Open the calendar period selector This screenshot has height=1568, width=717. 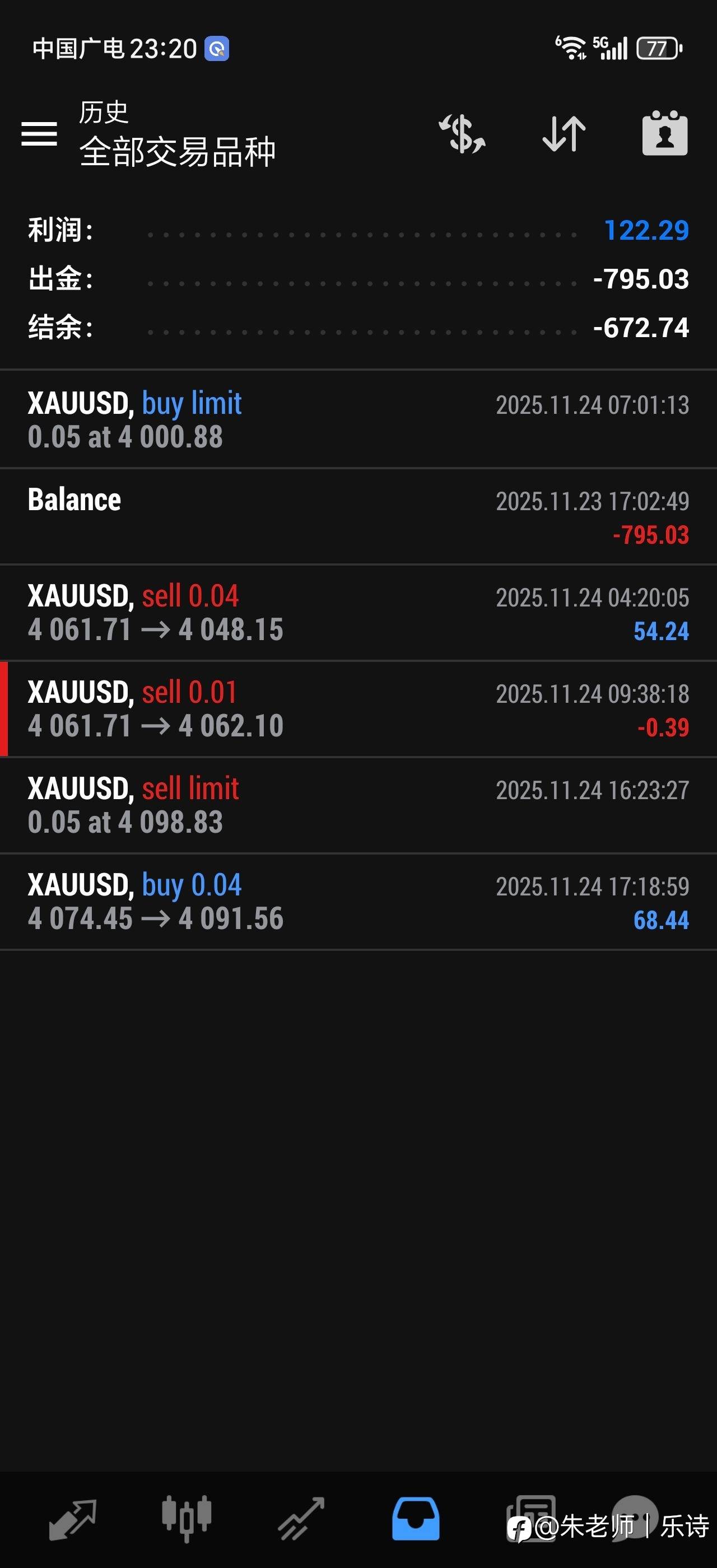coord(665,133)
